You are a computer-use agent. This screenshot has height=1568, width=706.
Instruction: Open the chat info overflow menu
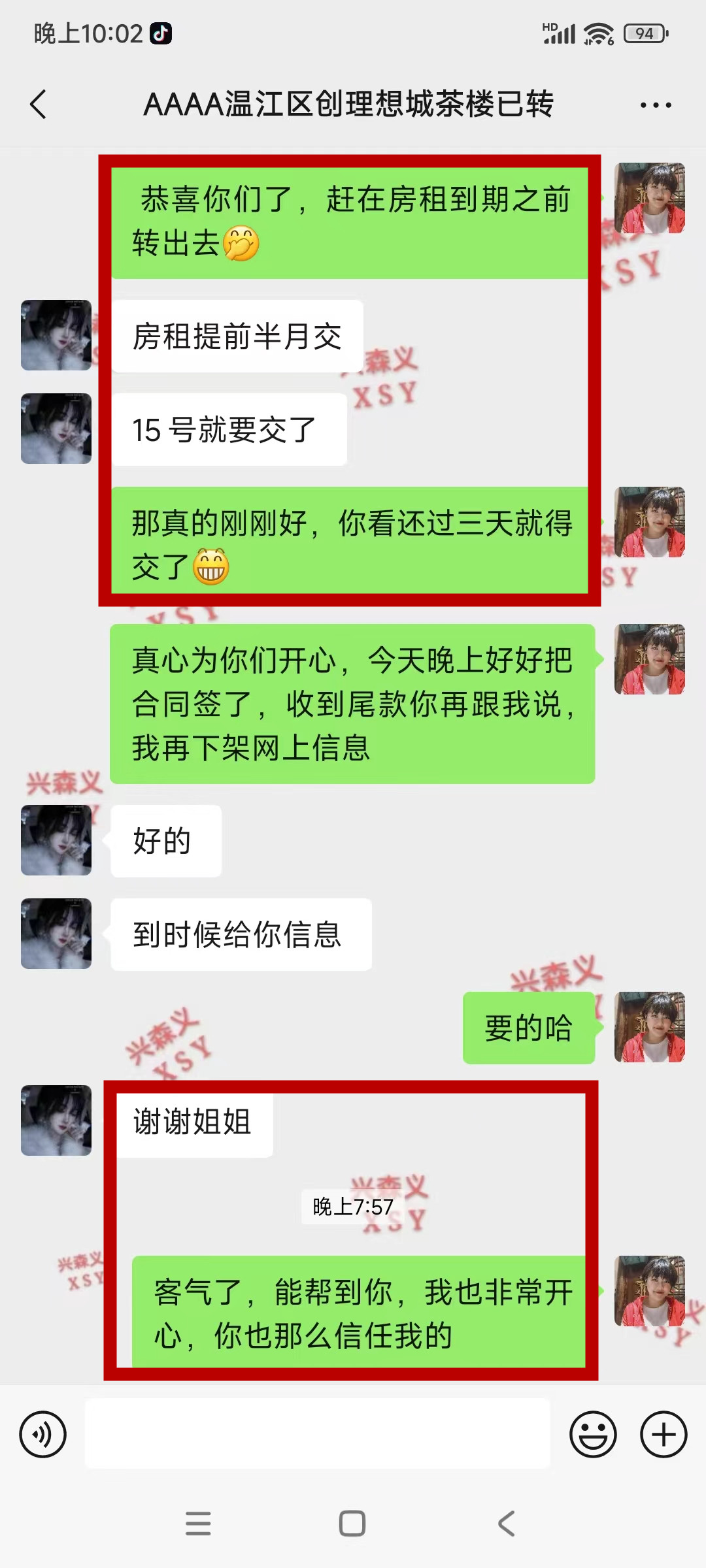(655, 105)
